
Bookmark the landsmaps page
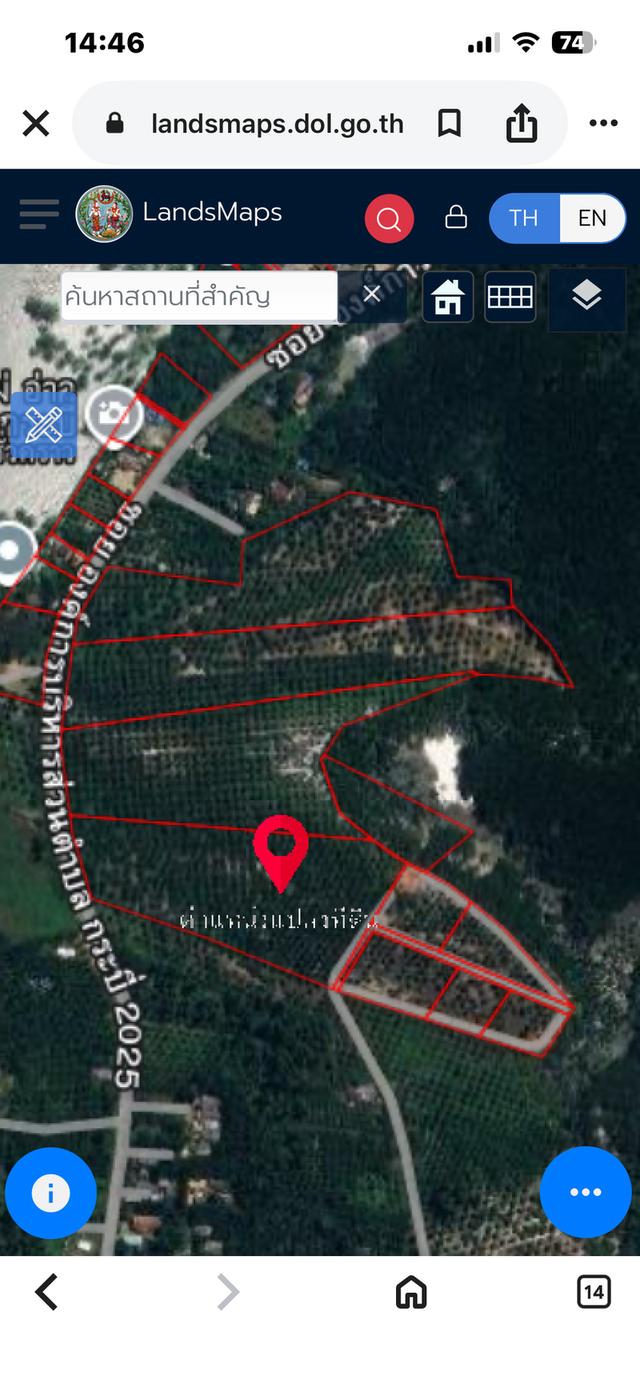(x=450, y=124)
